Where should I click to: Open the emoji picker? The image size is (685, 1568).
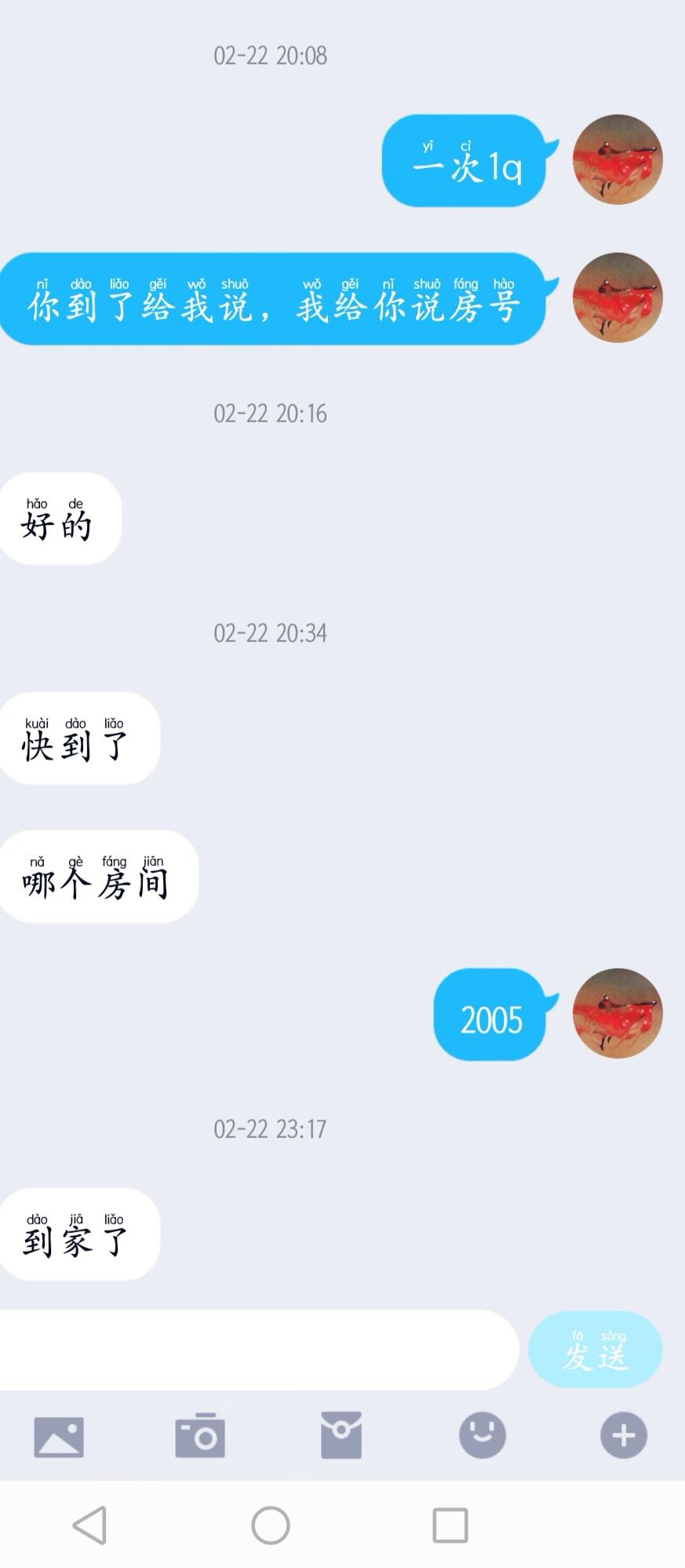point(482,1435)
